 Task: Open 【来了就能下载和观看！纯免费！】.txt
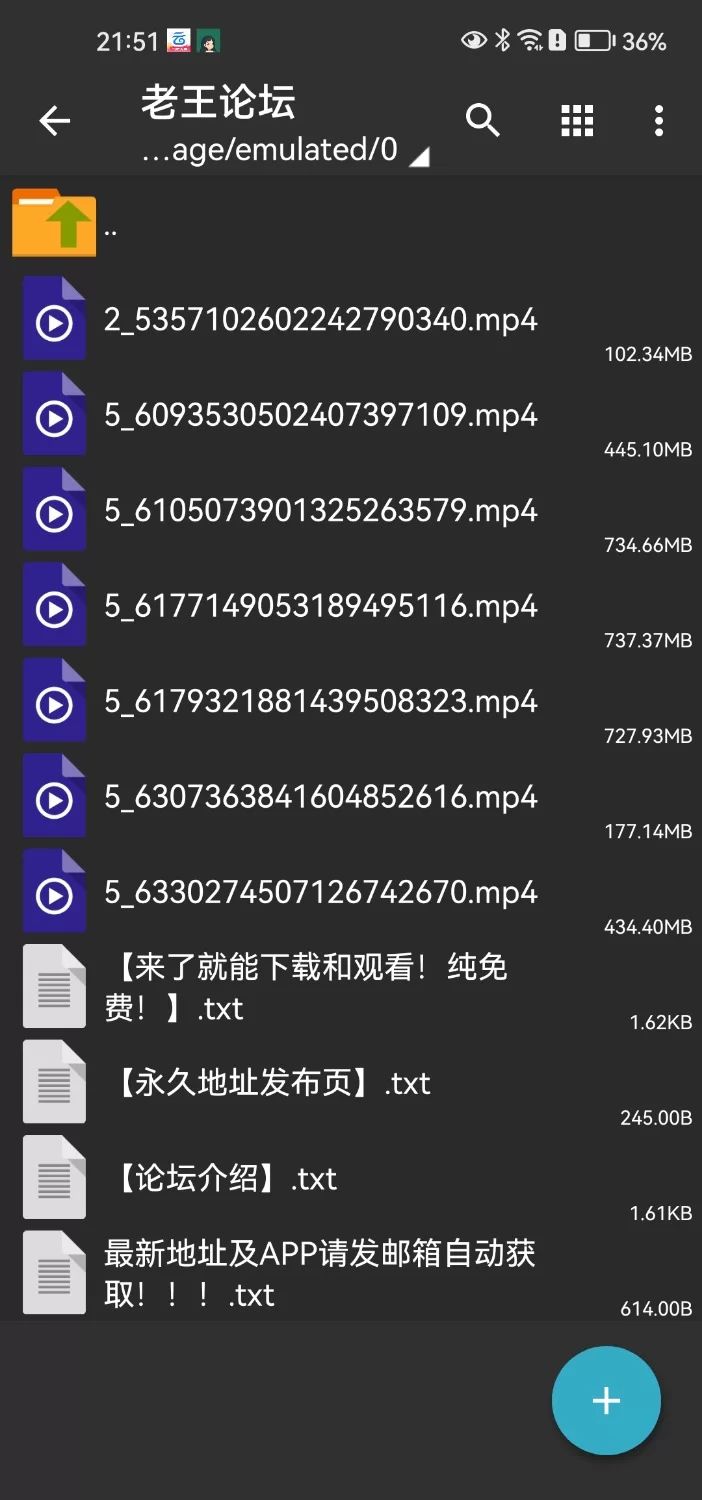coord(310,988)
